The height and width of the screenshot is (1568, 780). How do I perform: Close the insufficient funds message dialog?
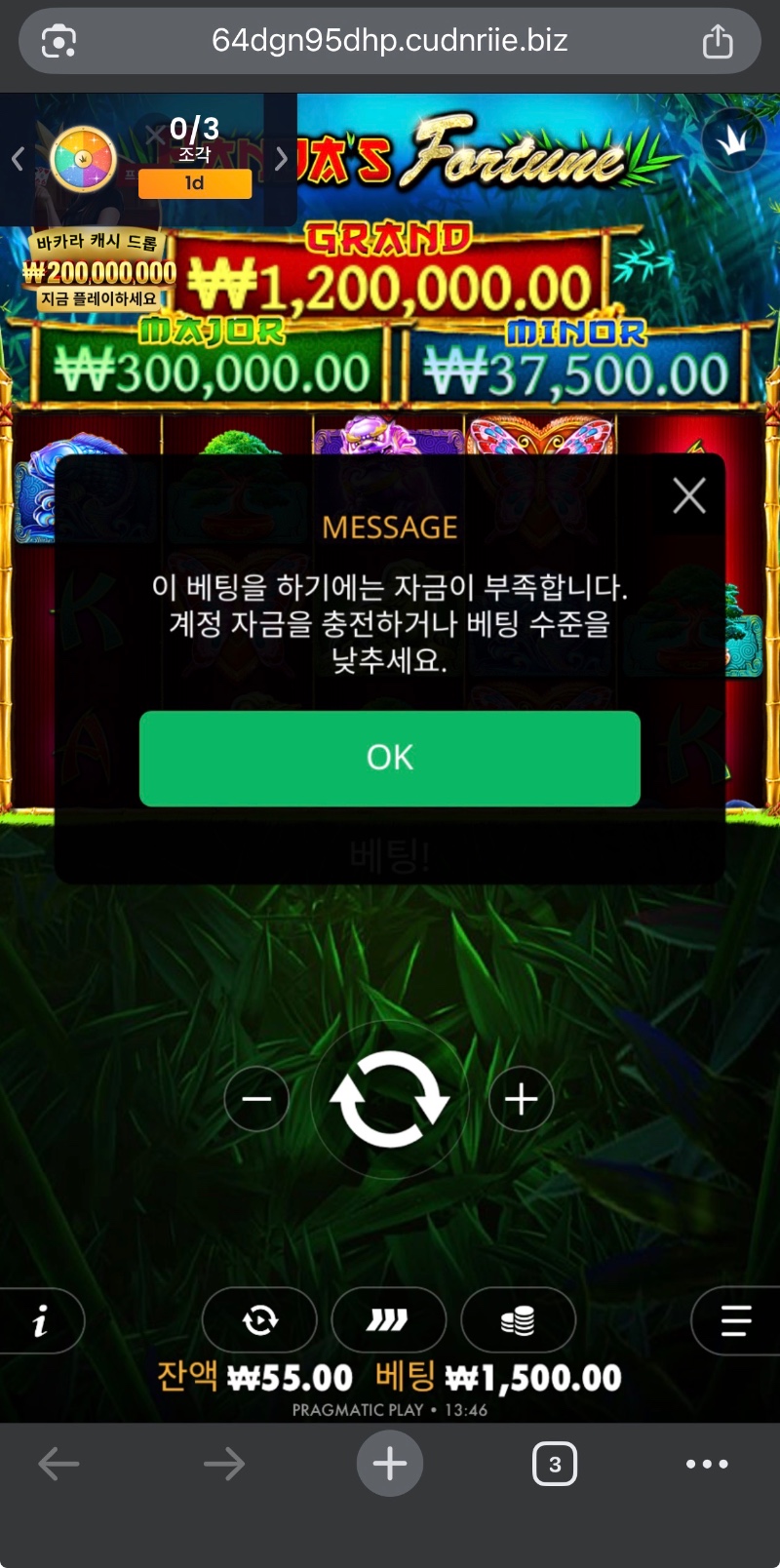click(x=688, y=495)
